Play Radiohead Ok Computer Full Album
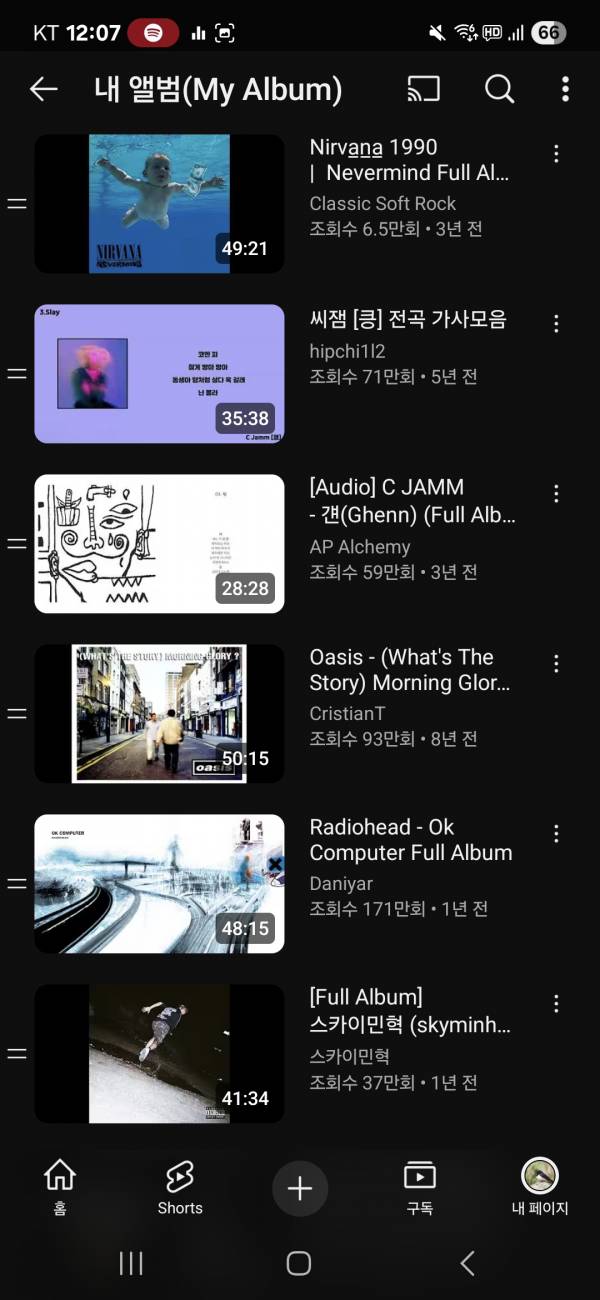Viewport: 600px width, 1300px height. 160,884
